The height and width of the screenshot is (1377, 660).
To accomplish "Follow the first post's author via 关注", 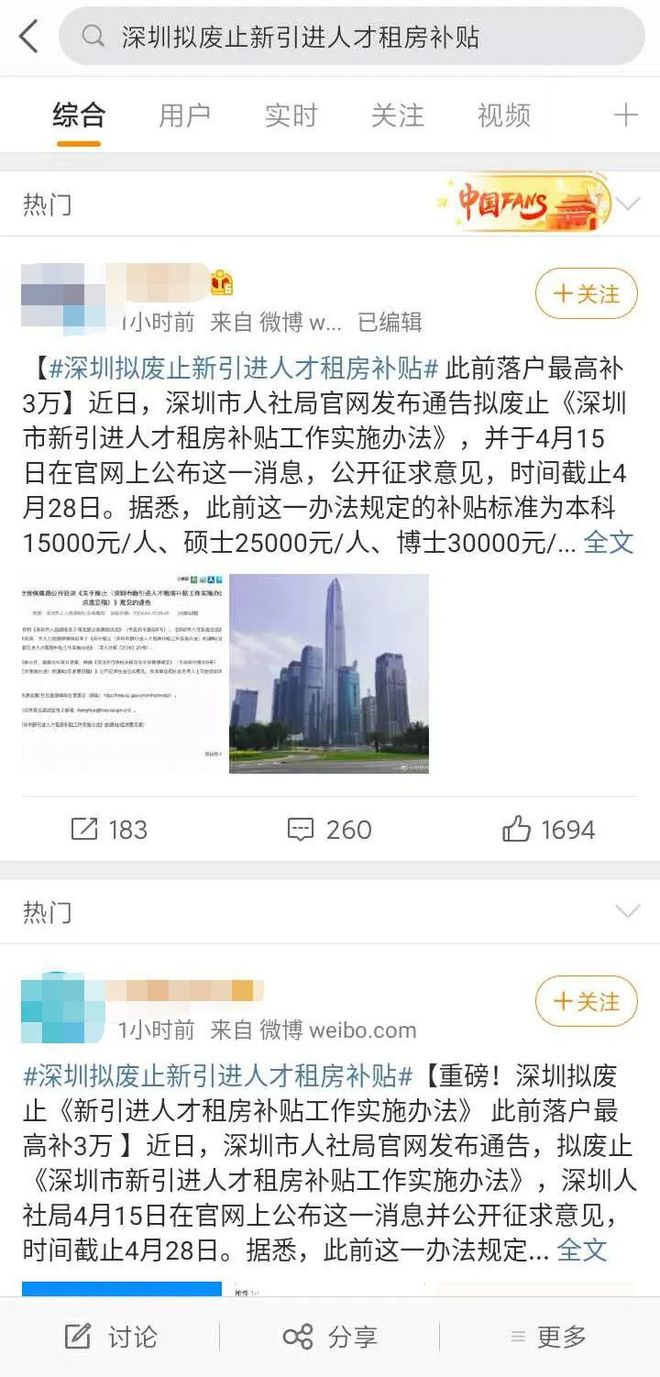I will tap(586, 294).
